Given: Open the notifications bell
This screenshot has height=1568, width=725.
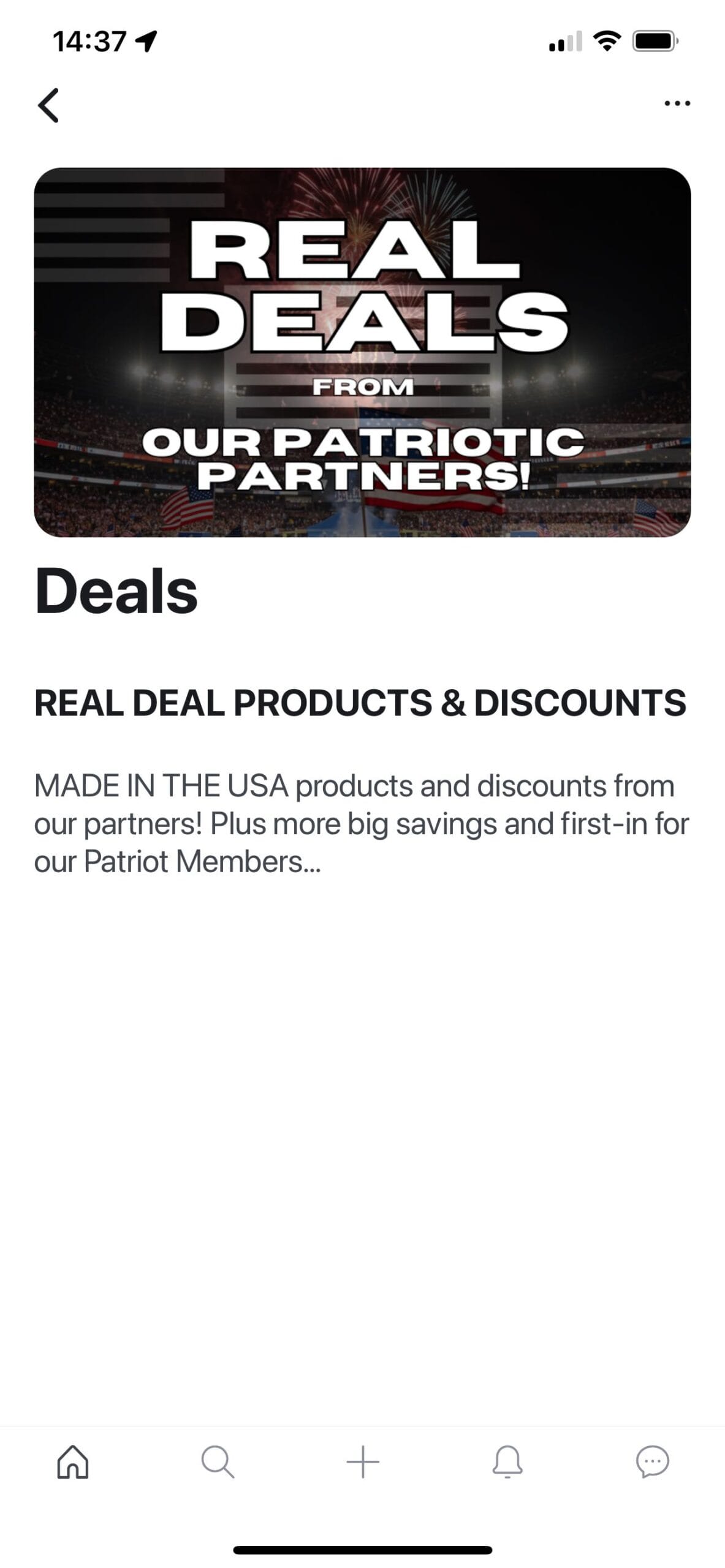Looking at the screenshot, I should (507, 1461).
